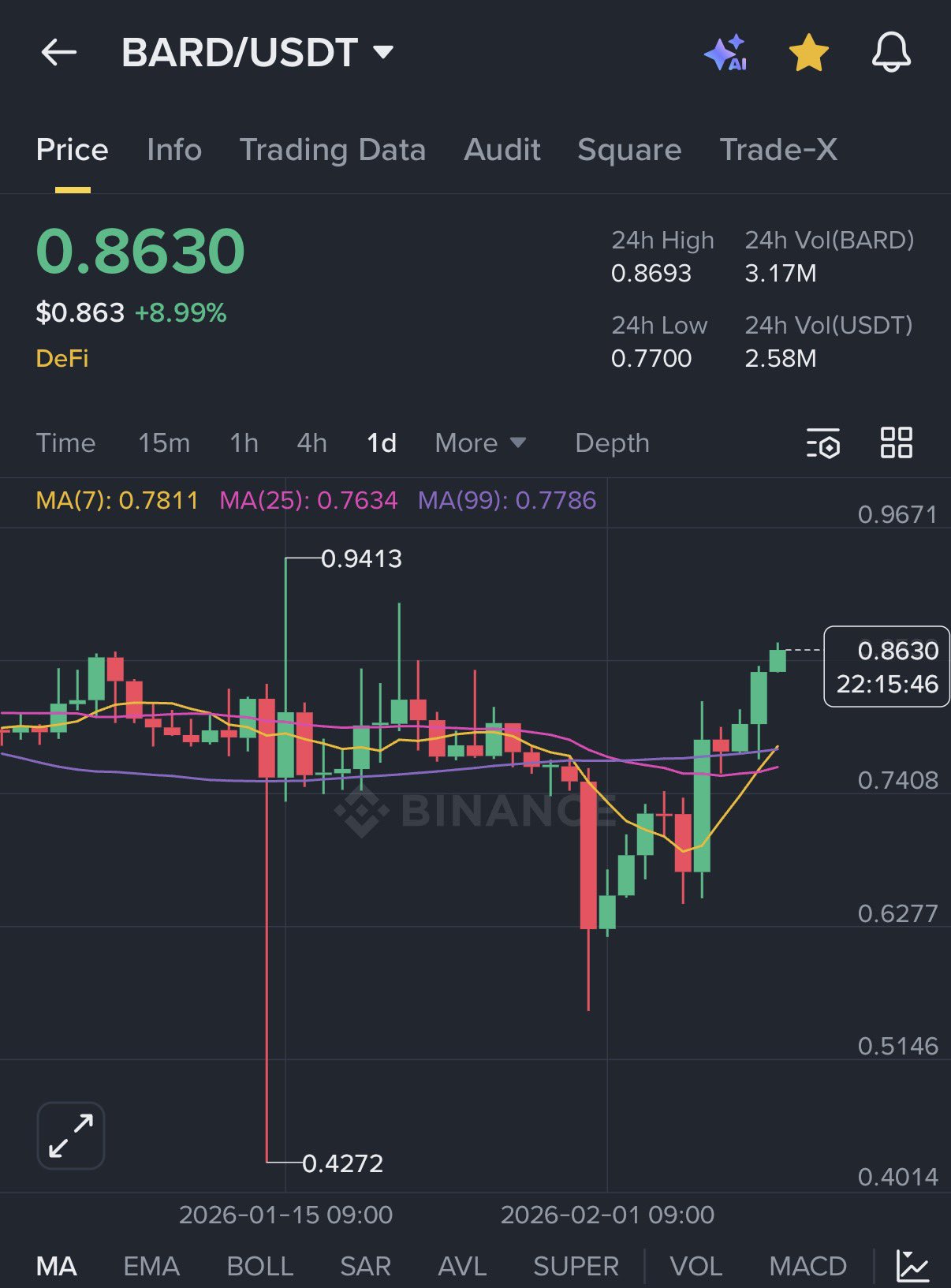Image resolution: width=951 pixels, height=1288 pixels.
Task: Switch to the Trade-X tab
Action: pos(778,150)
